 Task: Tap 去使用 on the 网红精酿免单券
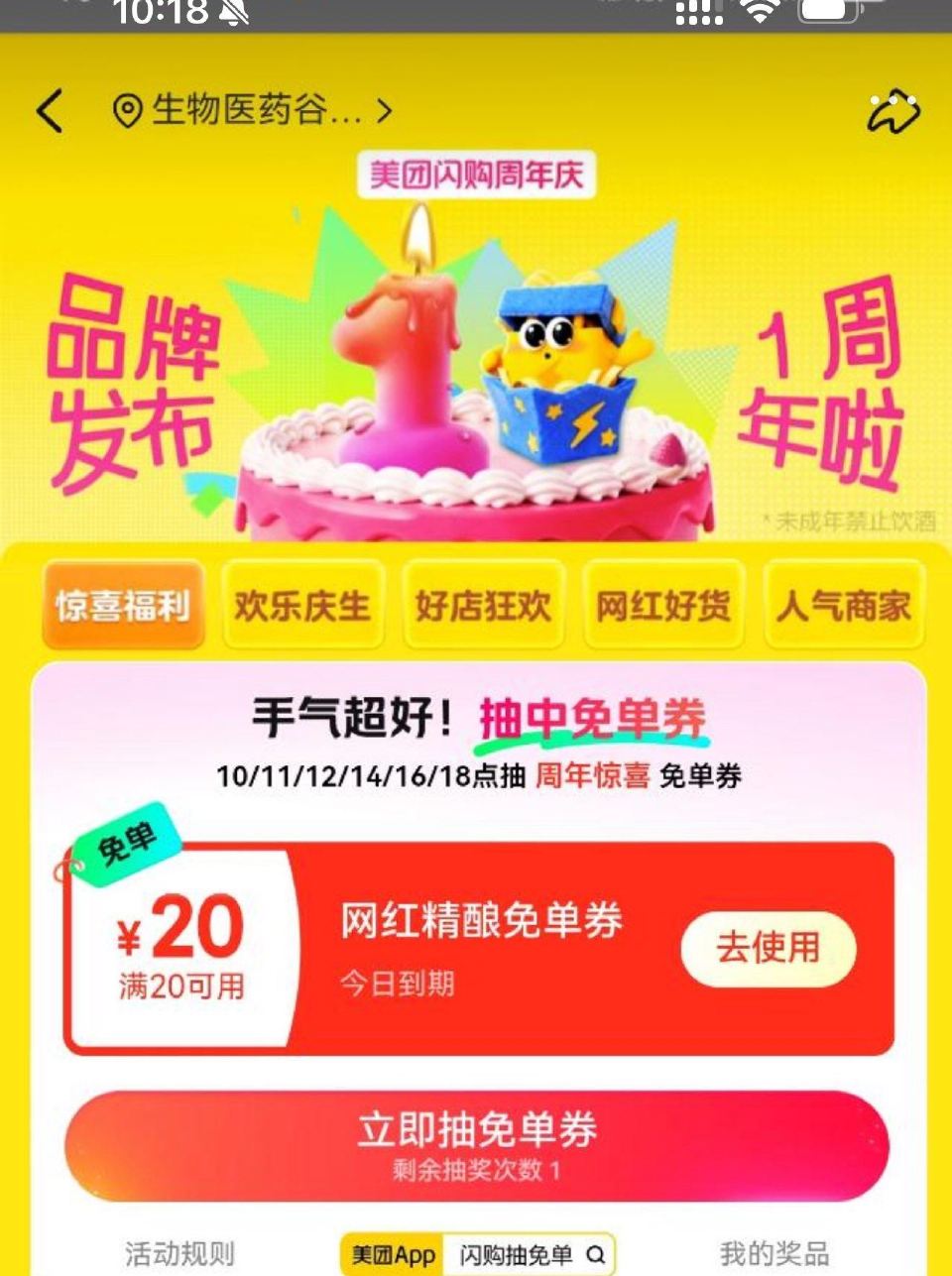click(768, 949)
